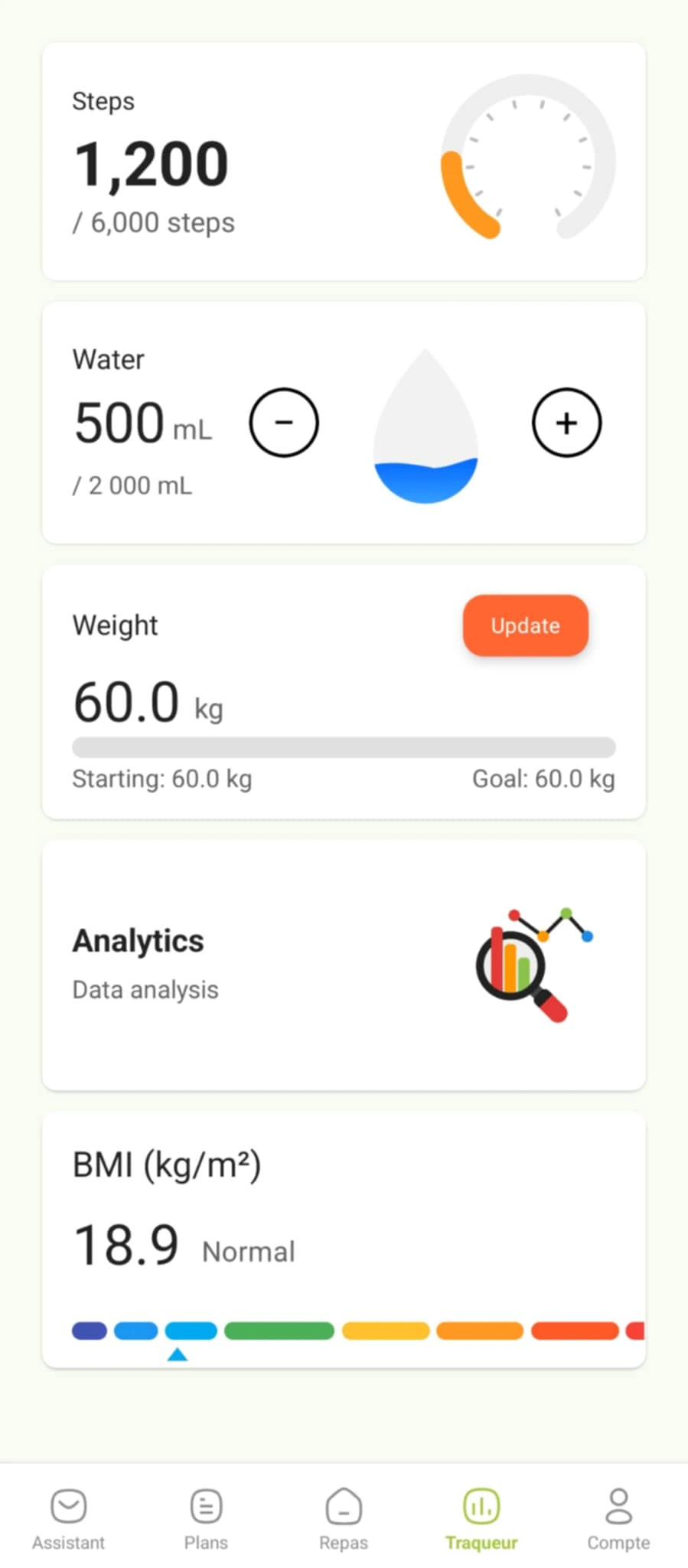Open the Analytics data analysis card
Image resolution: width=688 pixels, height=1568 pixels.
[x=343, y=965]
